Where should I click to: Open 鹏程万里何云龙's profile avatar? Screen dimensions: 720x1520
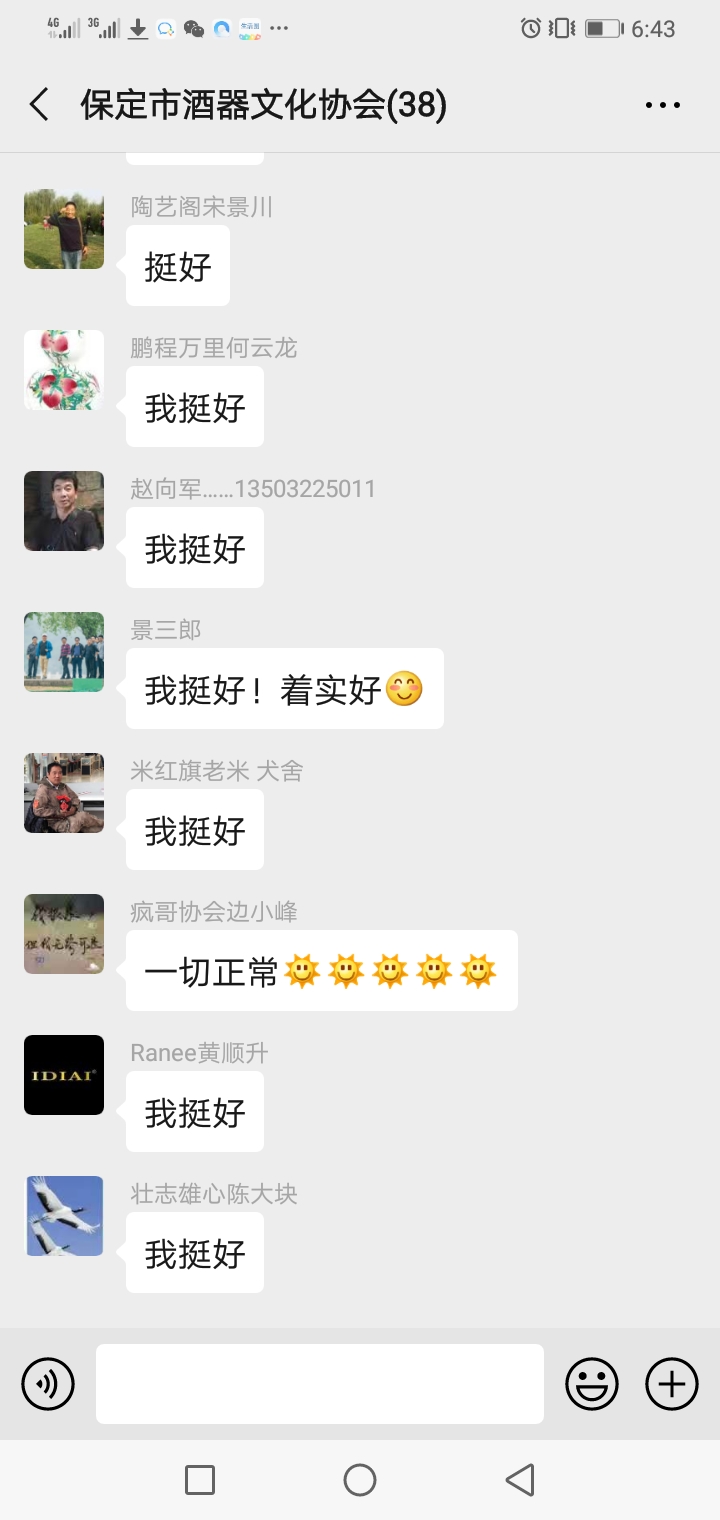[x=64, y=370]
